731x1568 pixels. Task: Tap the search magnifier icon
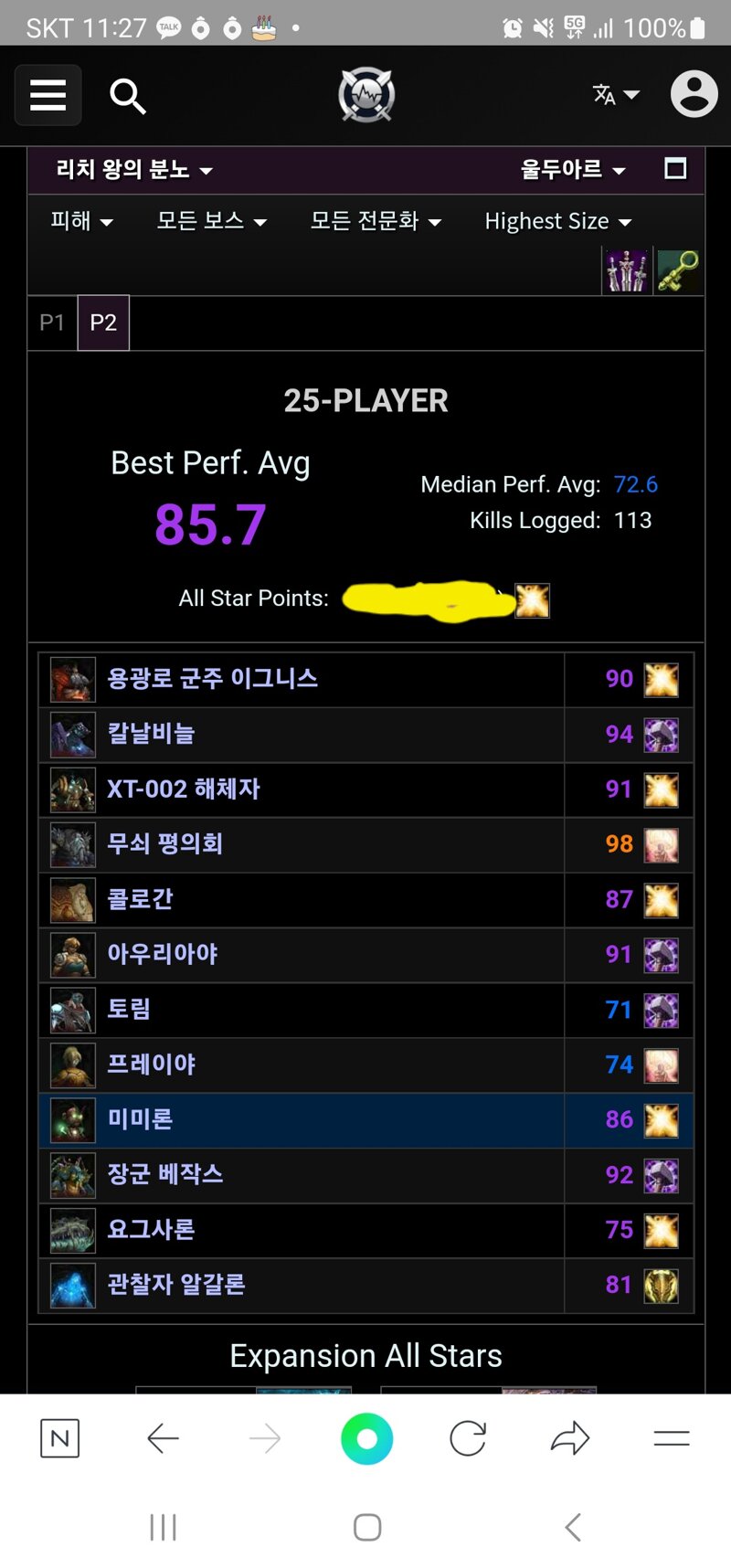click(127, 95)
